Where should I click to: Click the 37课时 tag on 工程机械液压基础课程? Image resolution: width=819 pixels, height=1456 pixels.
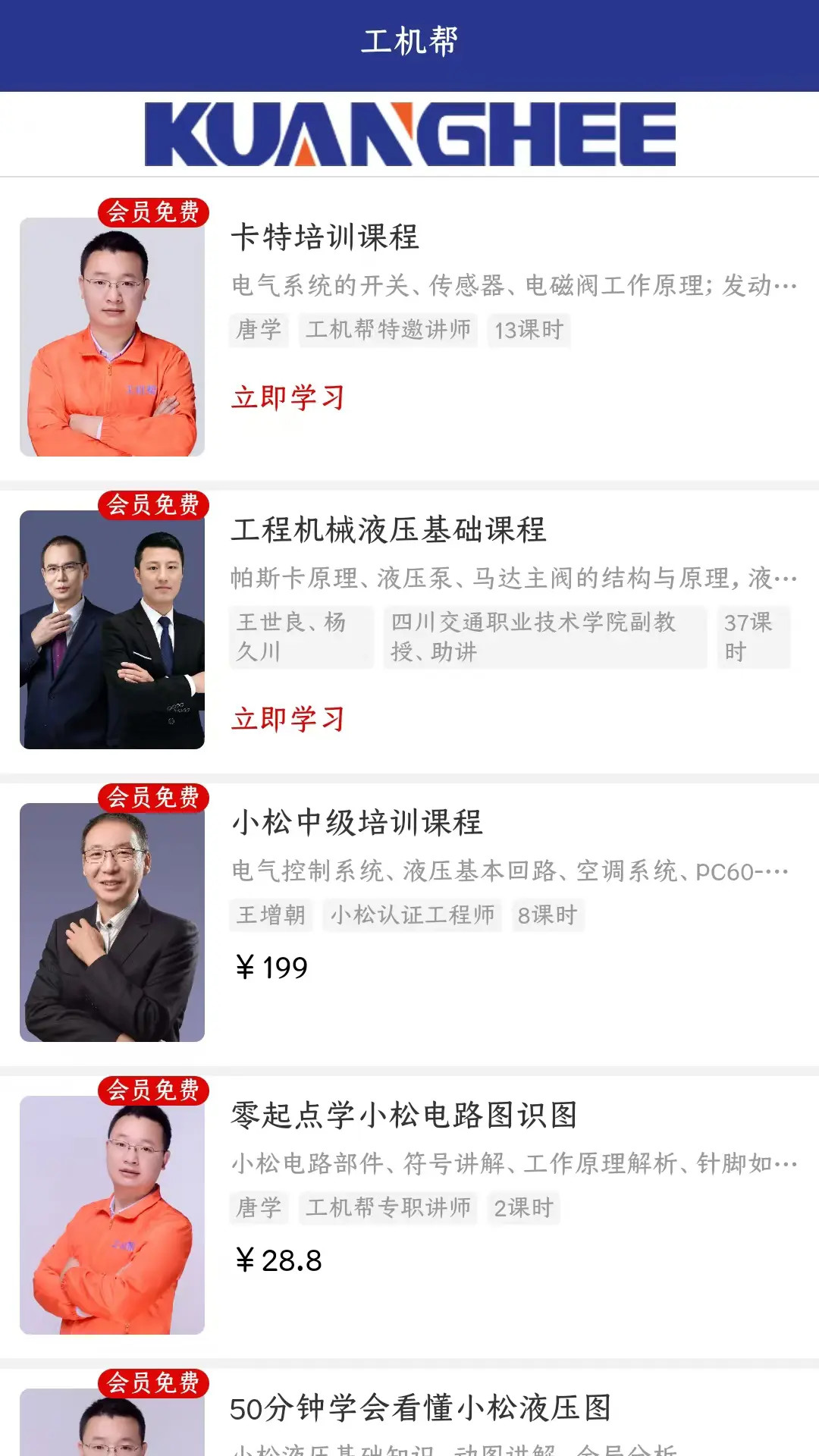pyautogui.click(x=753, y=637)
